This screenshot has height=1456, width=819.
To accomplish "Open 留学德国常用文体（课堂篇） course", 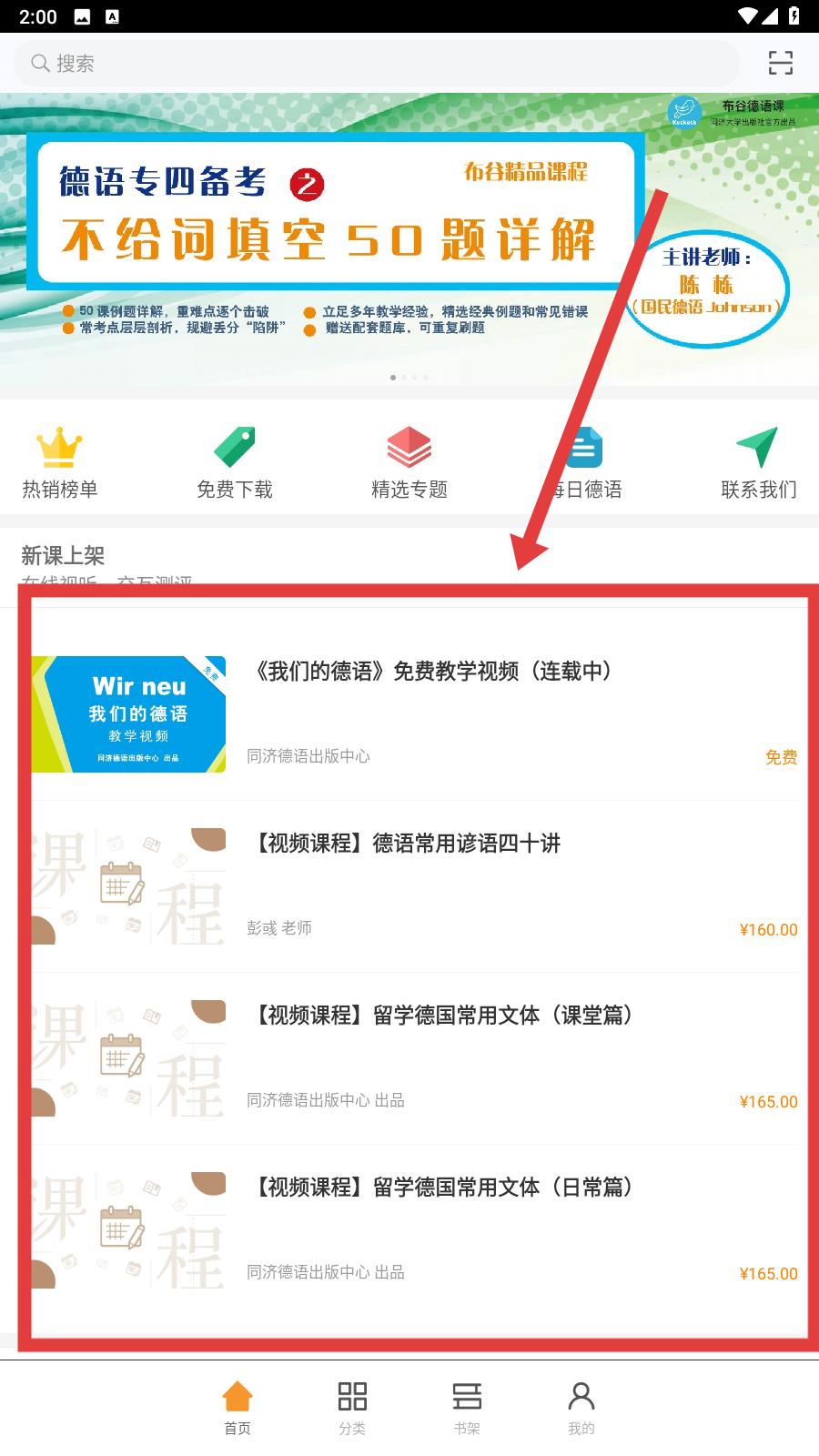I will click(x=415, y=1058).
